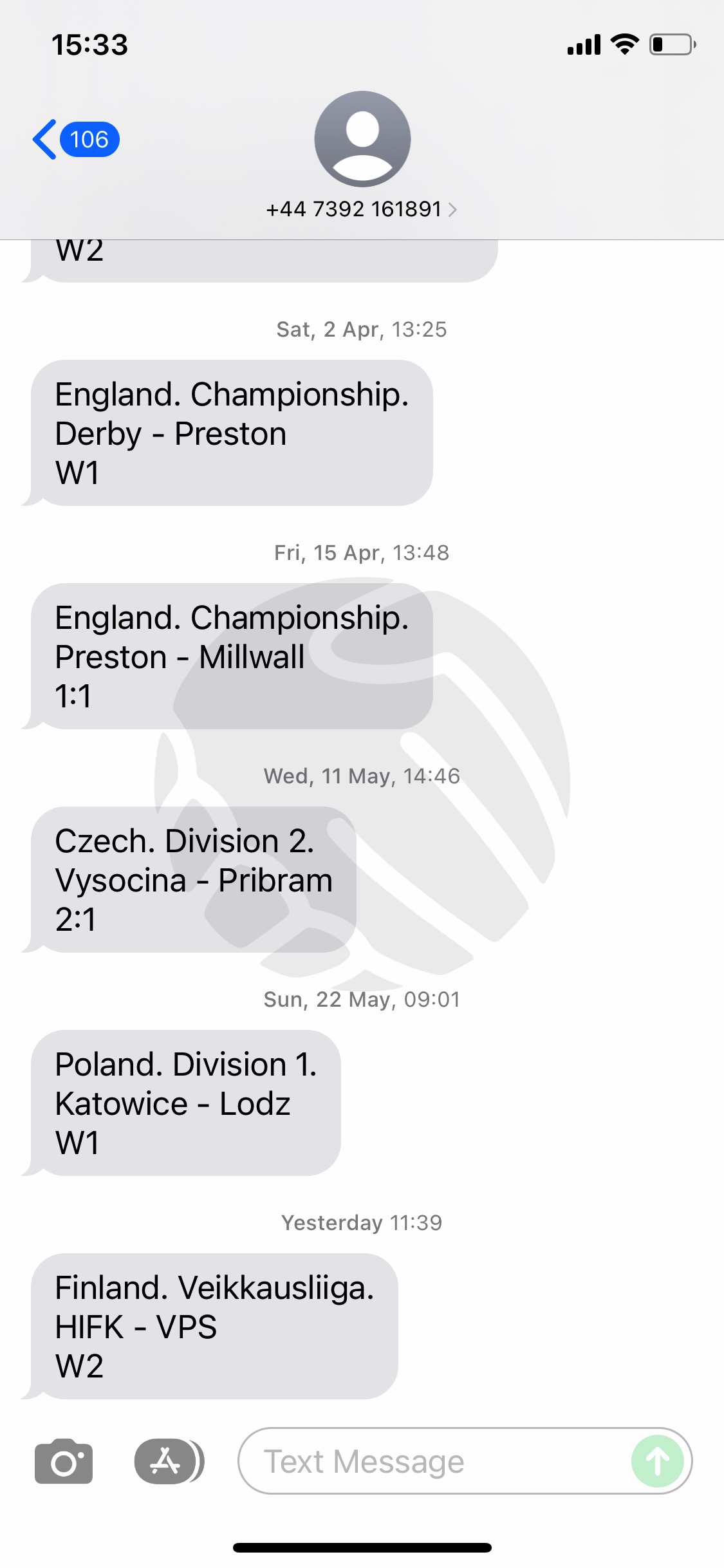
Task: Open the App Store apps drawer
Action: coord(169,1461)
